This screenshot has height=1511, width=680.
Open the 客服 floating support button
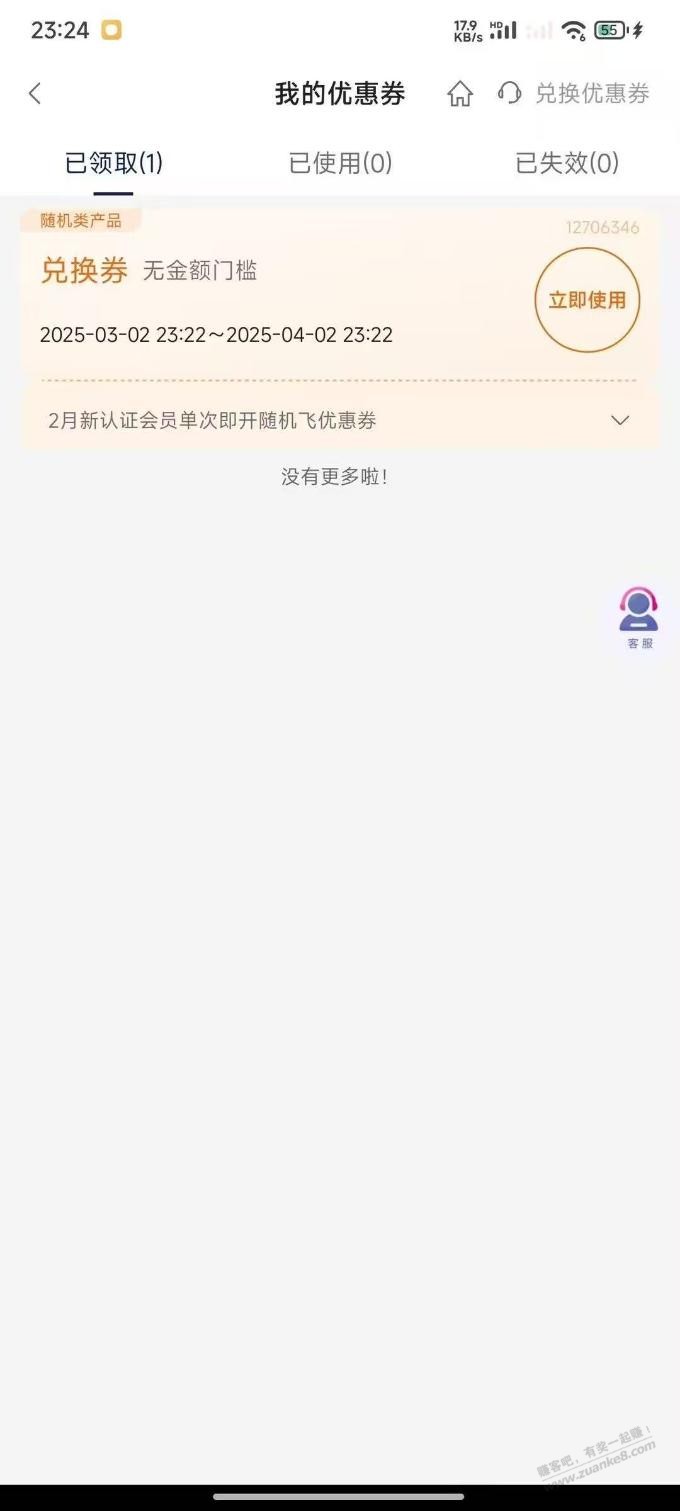pyautogui.click(x=639, y=617)
